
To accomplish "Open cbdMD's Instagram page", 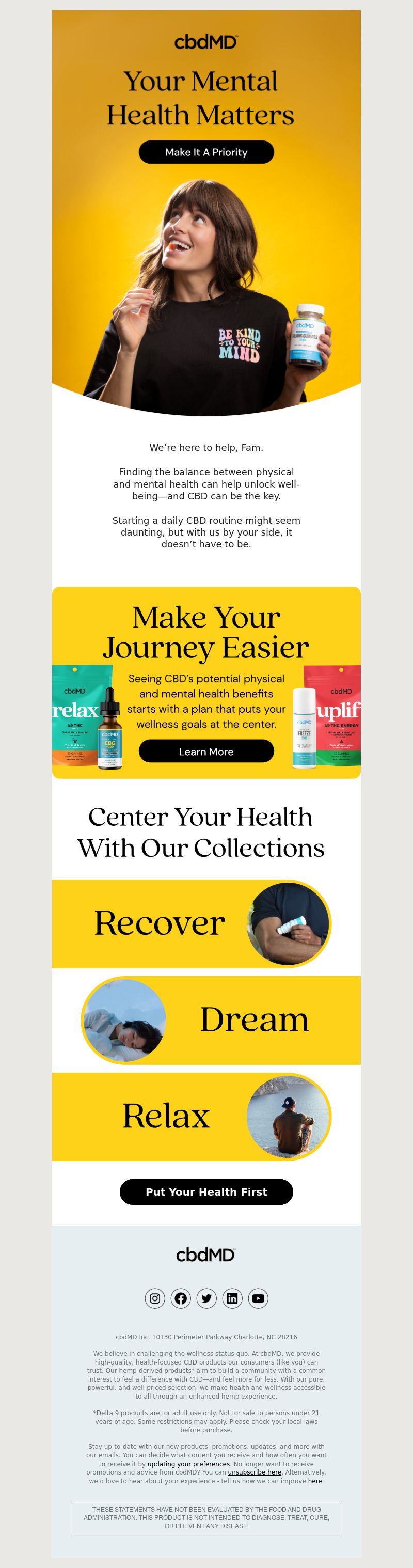I will point(155,1298).
